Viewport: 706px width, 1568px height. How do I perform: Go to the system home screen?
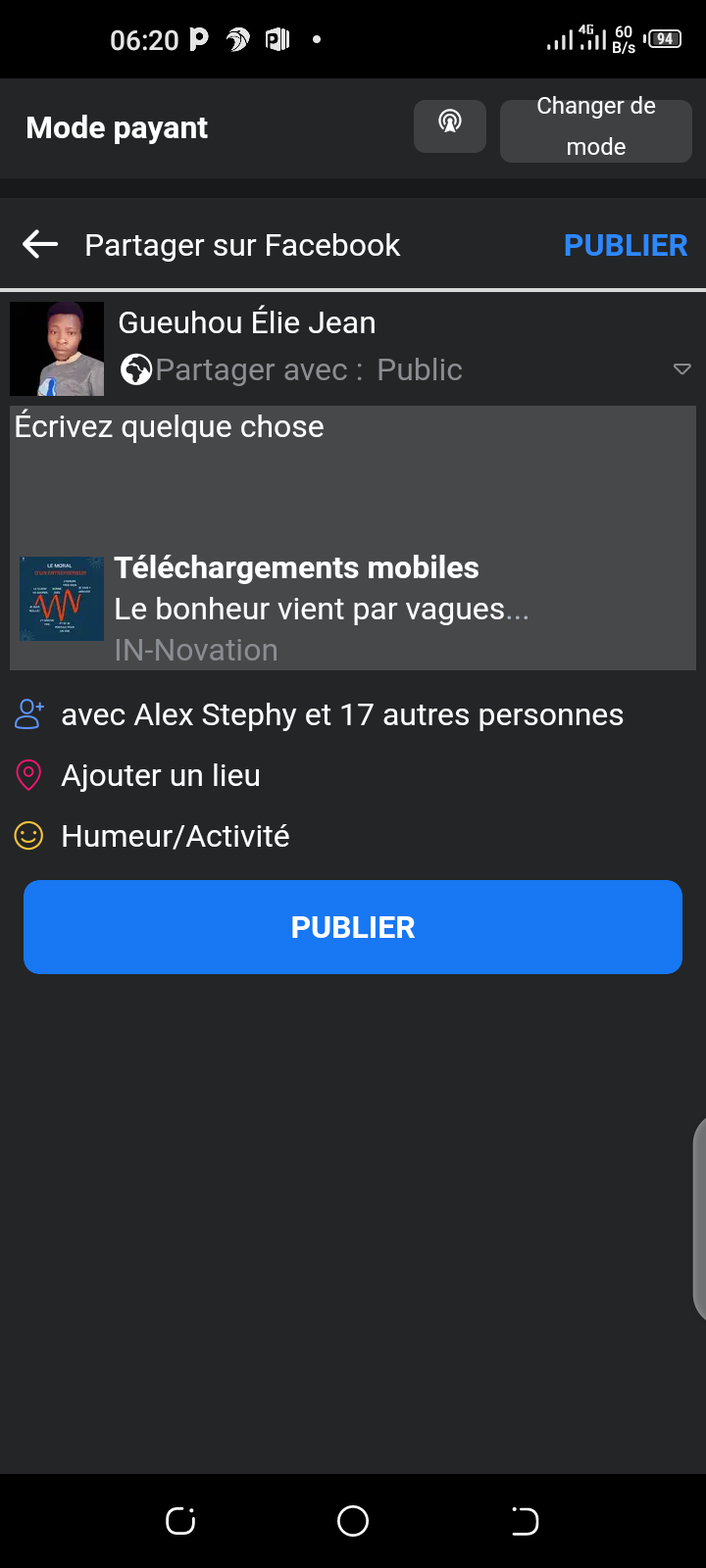(353, 1521)
